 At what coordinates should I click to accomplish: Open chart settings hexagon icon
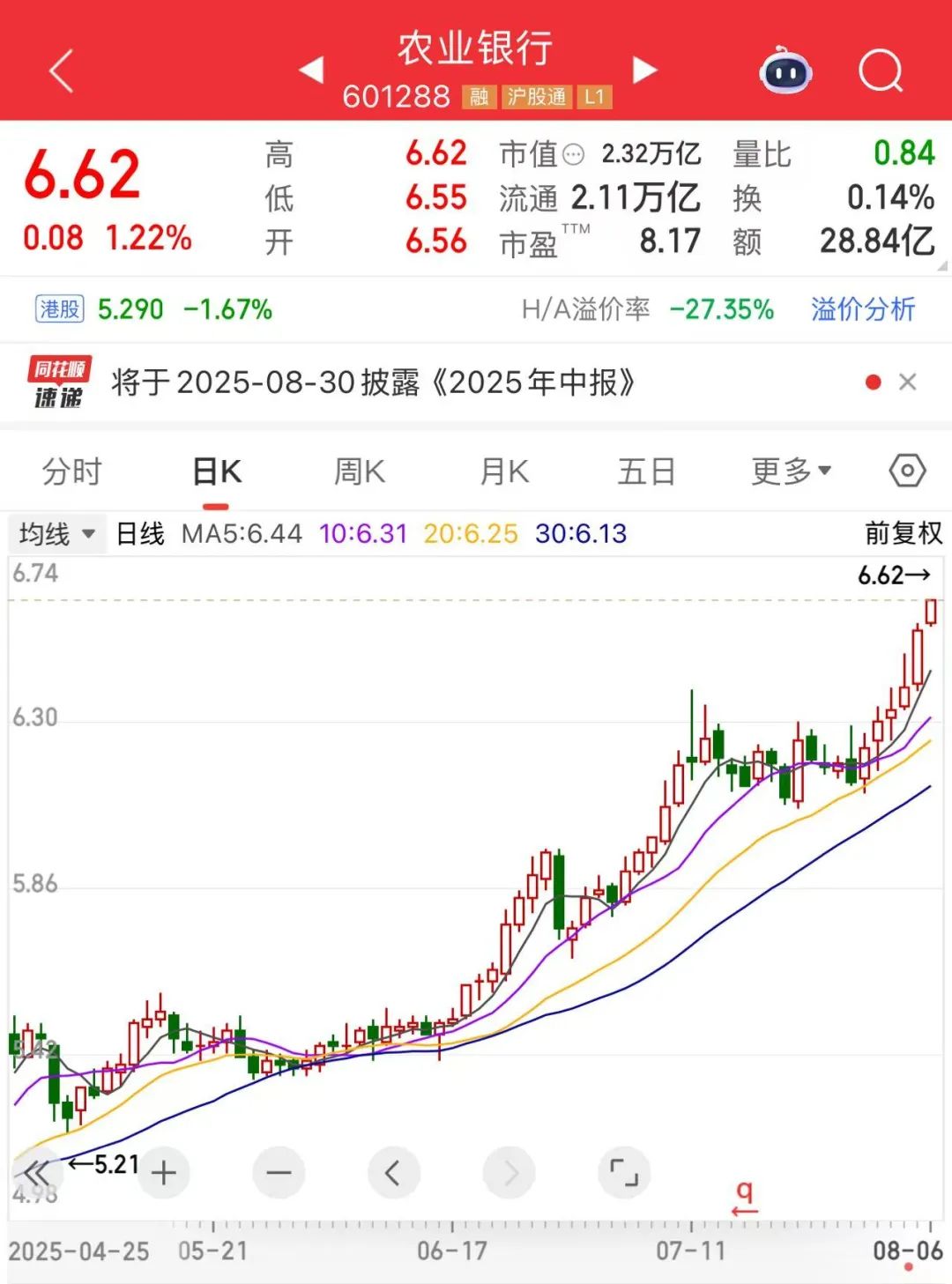(x=907, y=471)
